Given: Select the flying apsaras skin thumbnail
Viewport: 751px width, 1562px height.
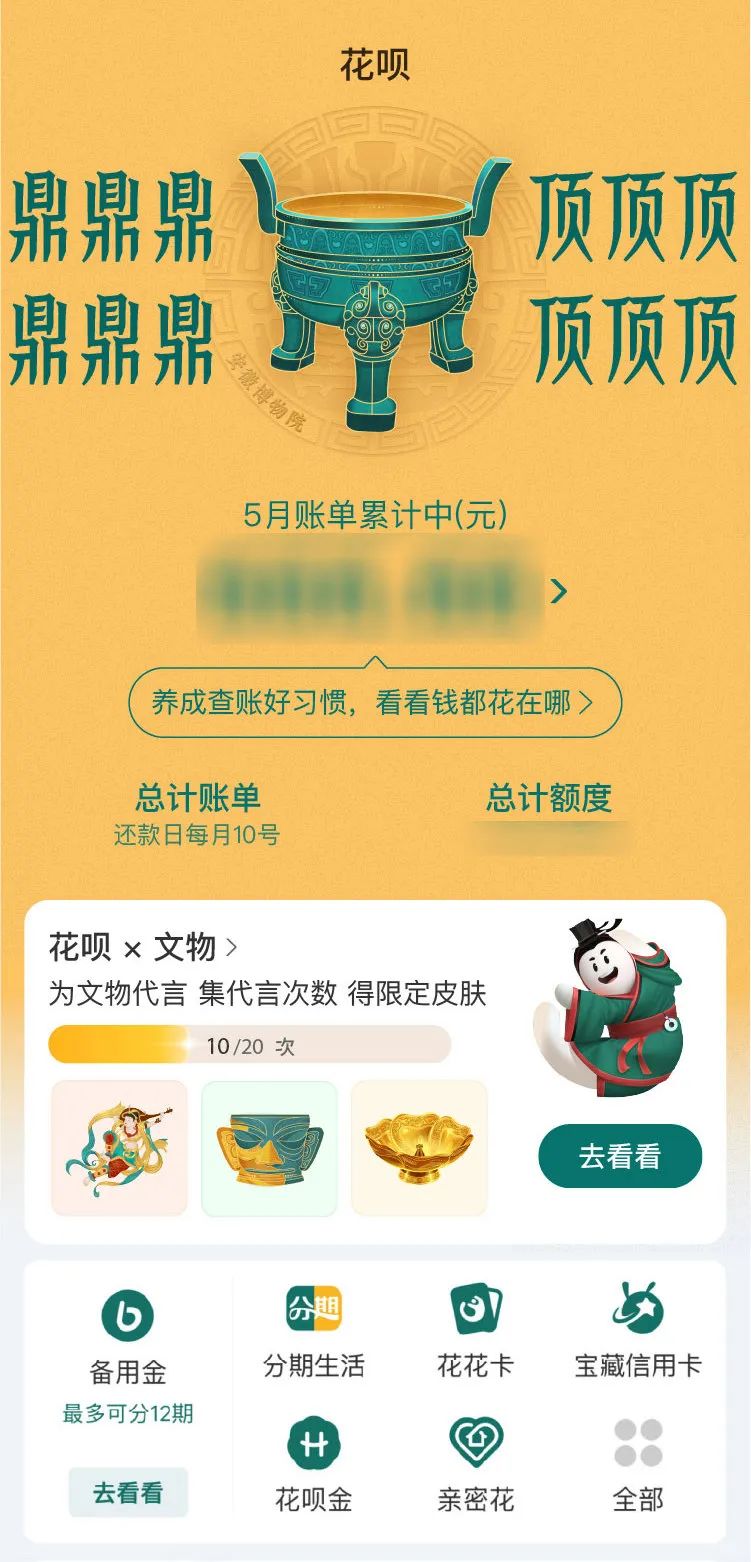Looking at the screenshot, I should pyautogui.click(x=119, y=1149).
